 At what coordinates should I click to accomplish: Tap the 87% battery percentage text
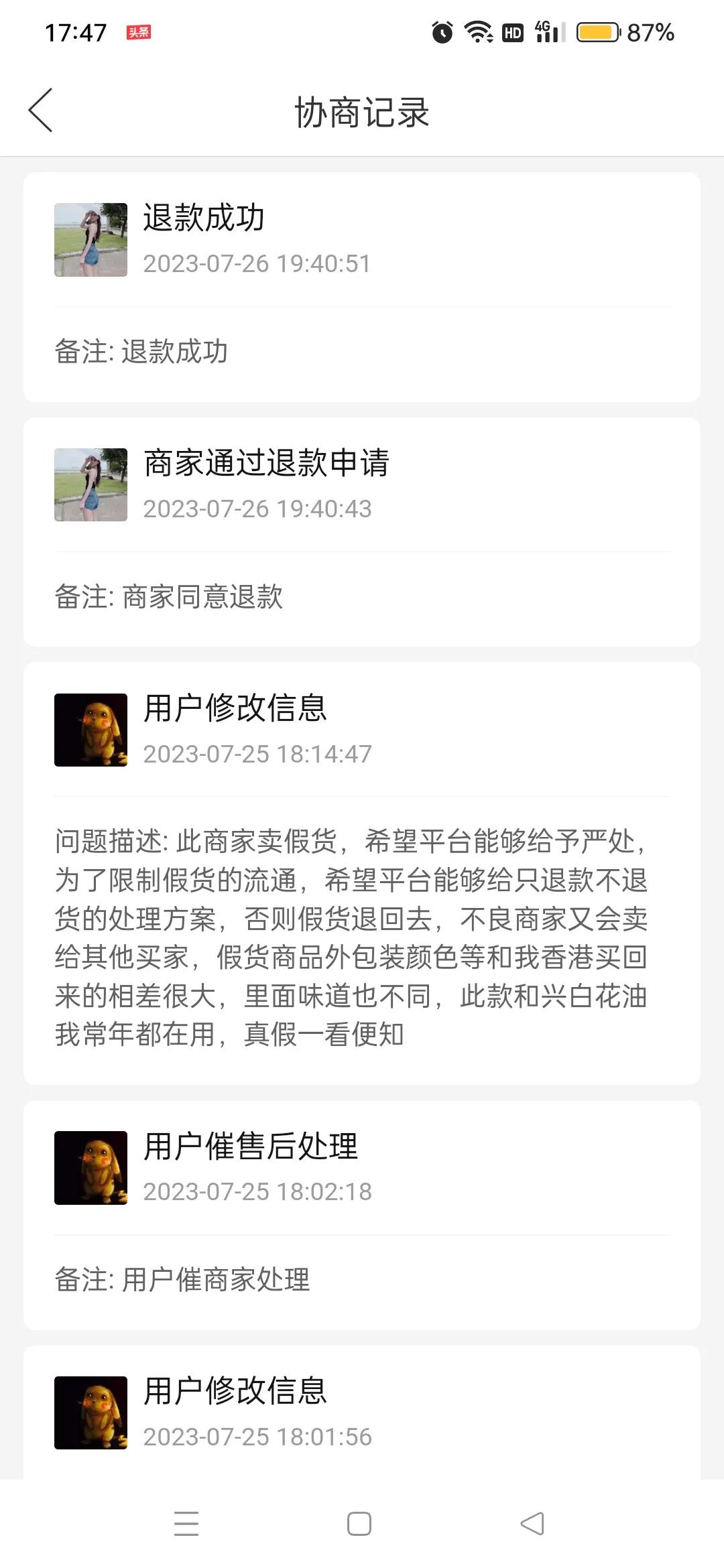pos(648,31)
